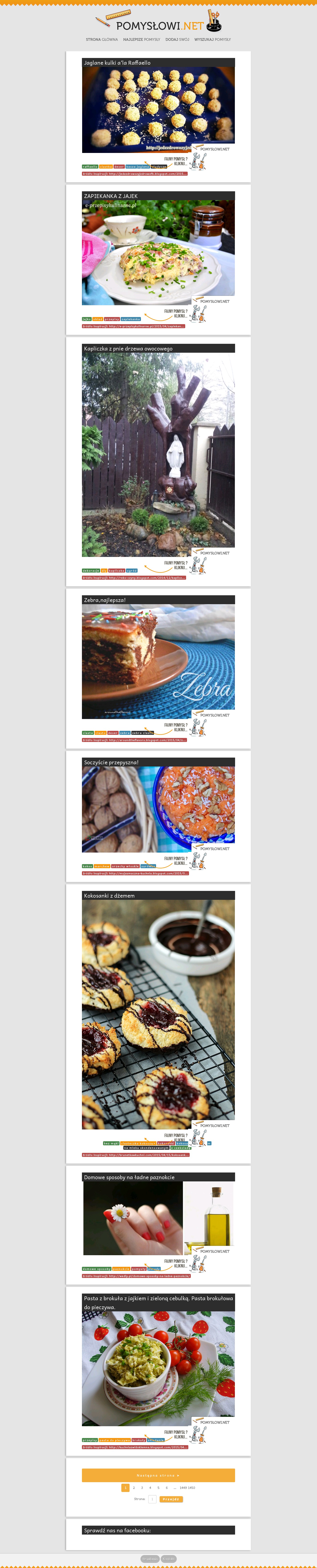Tap the zapiekanka tag chip
The height and width of the screenshot is (1568, 317).
(131, 319)
